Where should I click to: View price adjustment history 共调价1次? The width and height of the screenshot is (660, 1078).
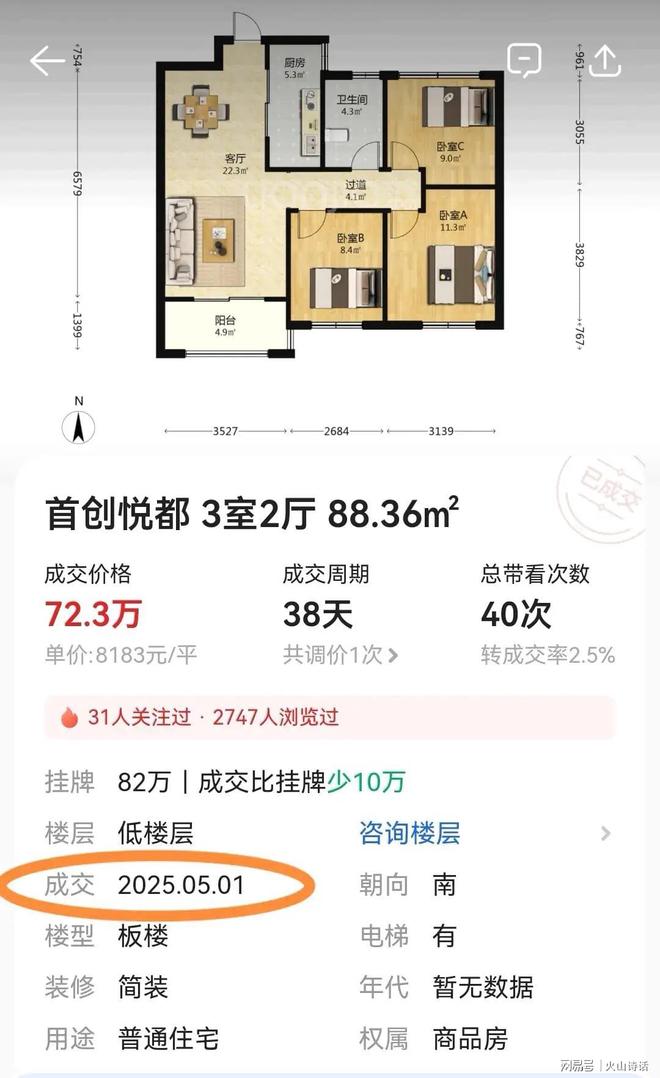click(341, 656)
